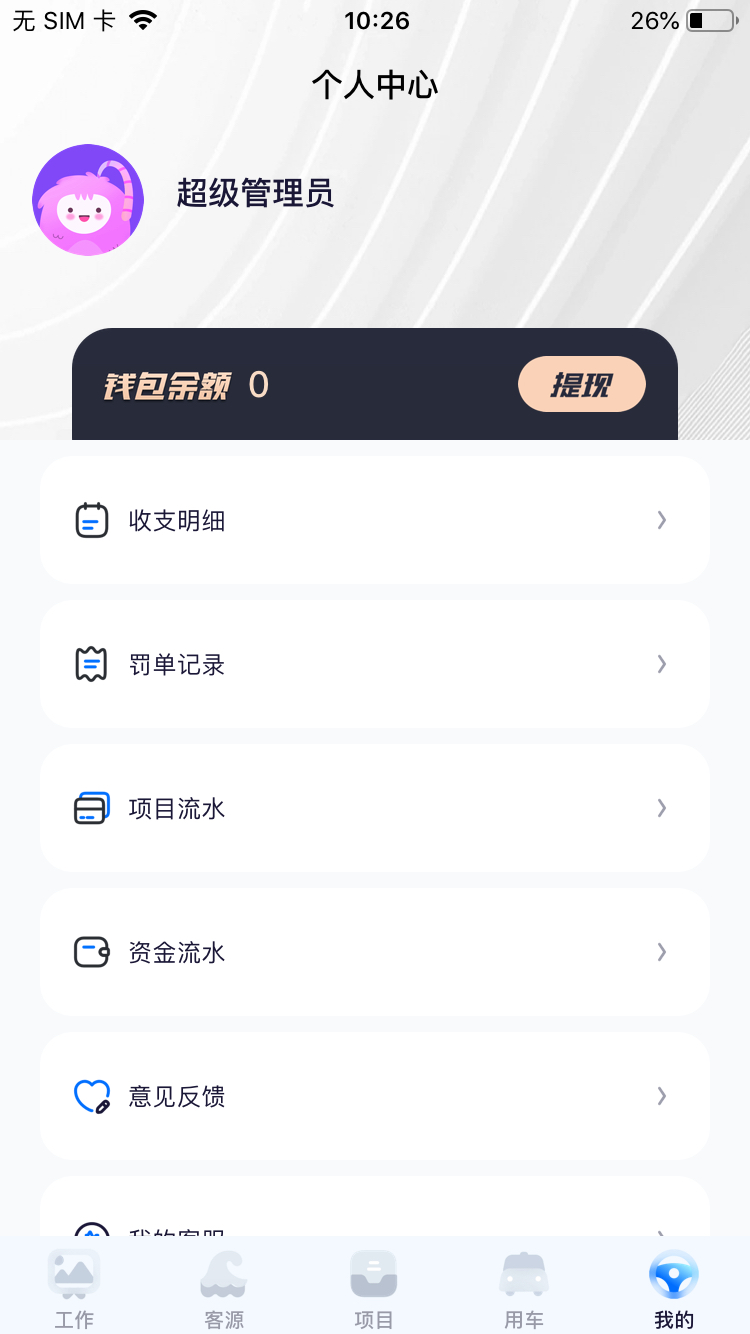Viewport: 750px width, 1334px height.
Task: Switch to the 客源 tab
Action: coord(224,1290)
